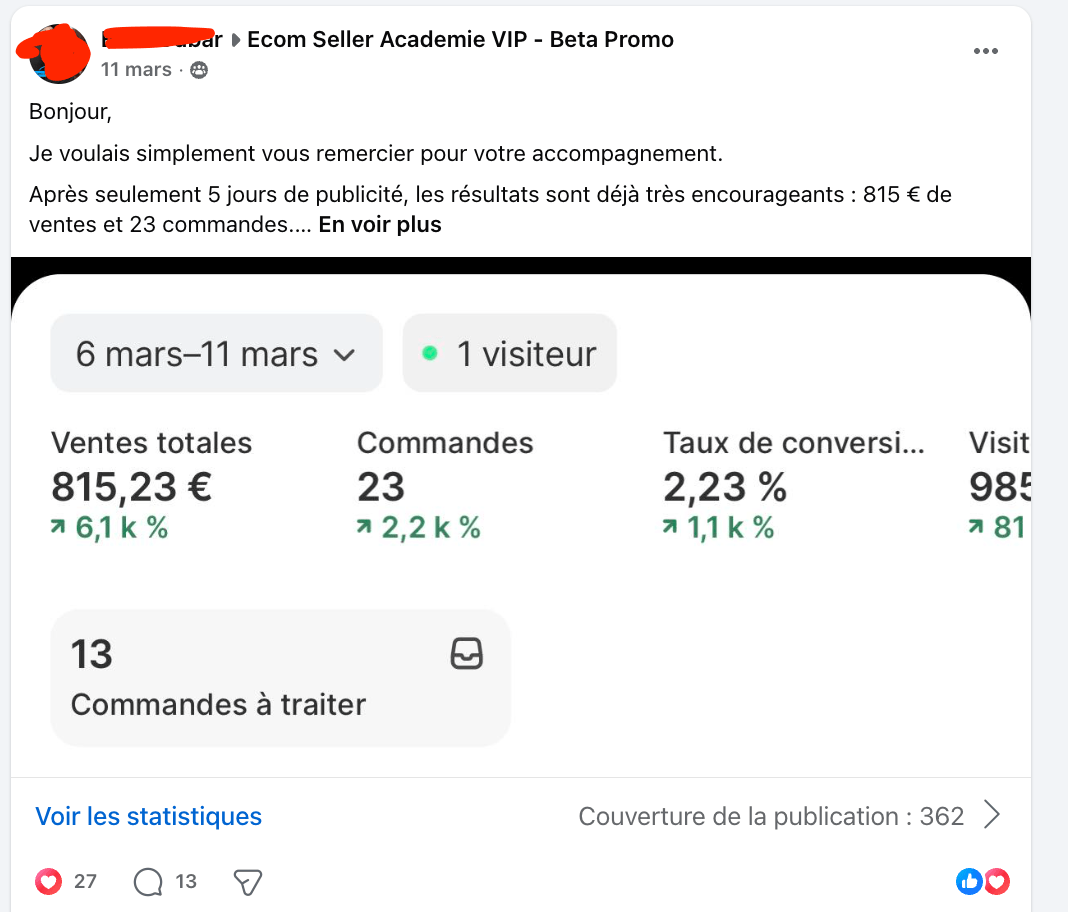Expand post text with En voir plus
The width and height of the screenshot is (1068, 912).
point(380,224)
